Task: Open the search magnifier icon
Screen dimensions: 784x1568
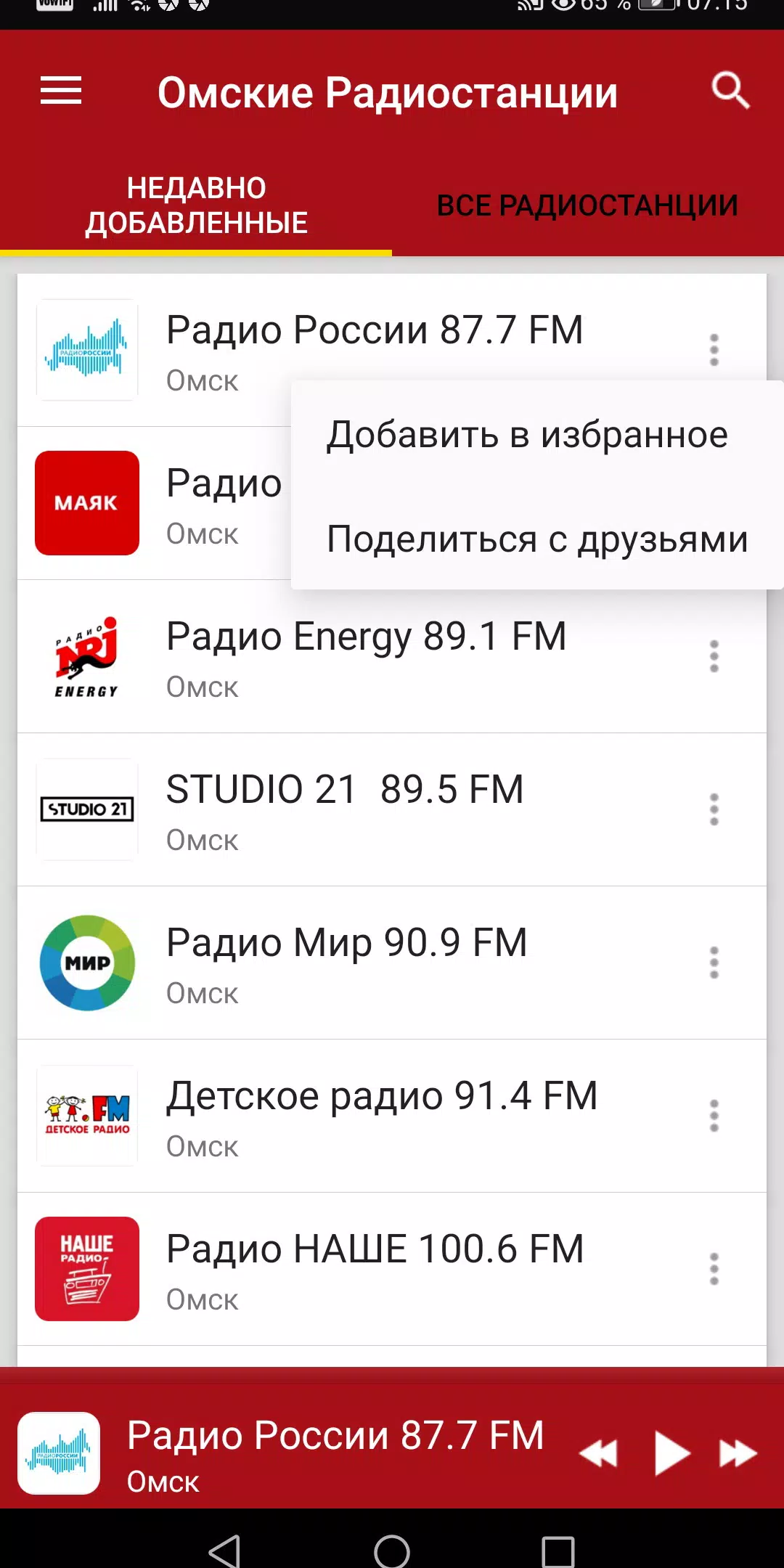Action: 730,91
